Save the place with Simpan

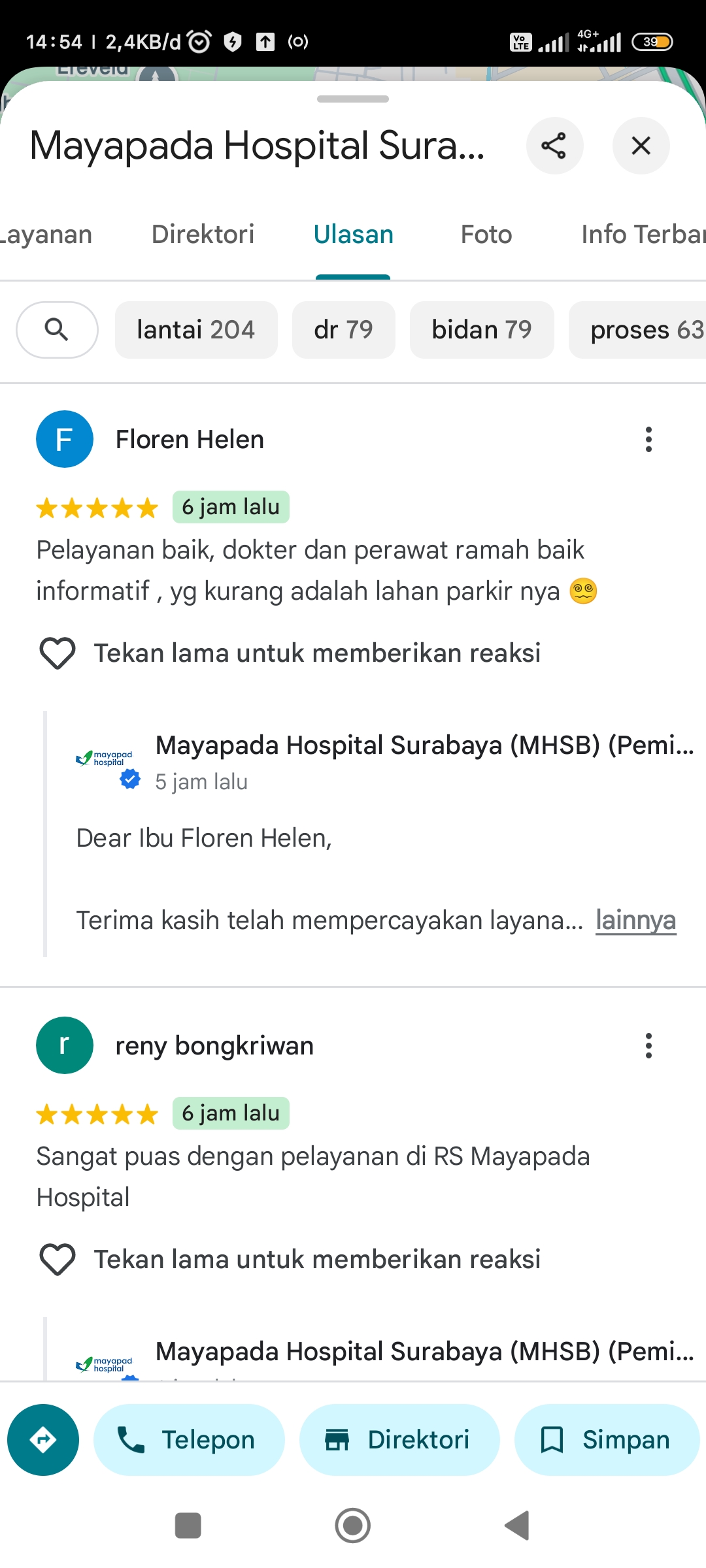[x=607, y=1440]
